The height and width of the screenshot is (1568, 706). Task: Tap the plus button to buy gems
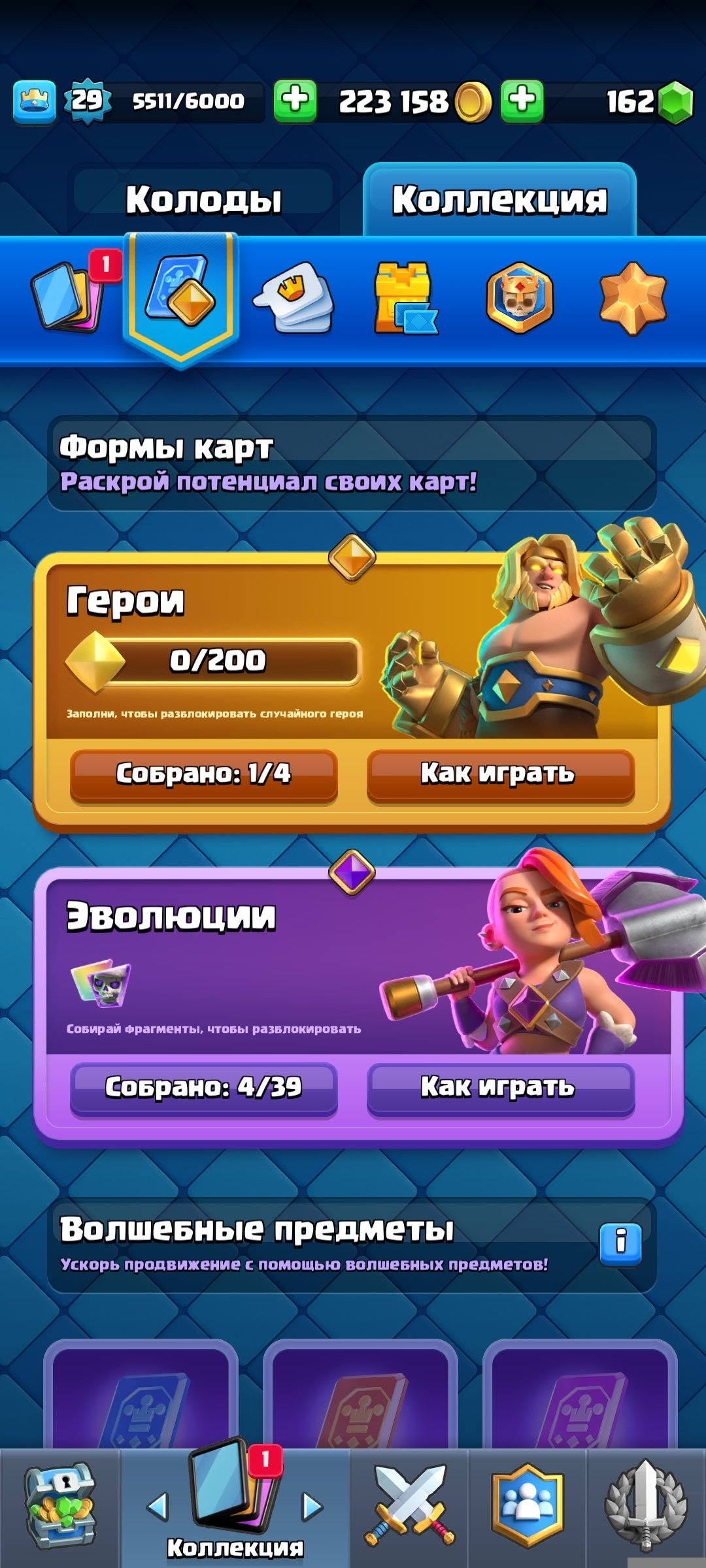click(522, 101)
